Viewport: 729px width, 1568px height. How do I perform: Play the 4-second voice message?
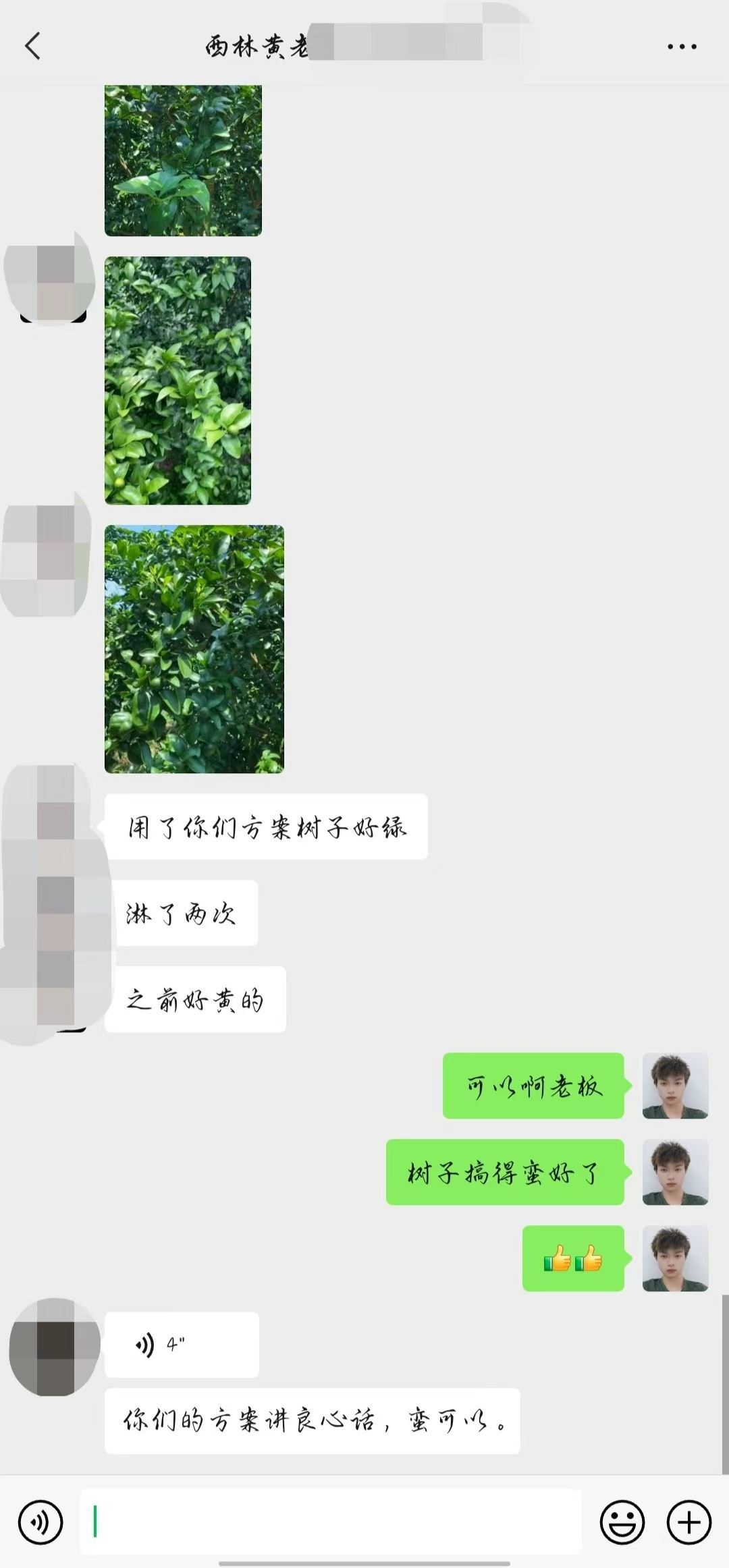182,1345
